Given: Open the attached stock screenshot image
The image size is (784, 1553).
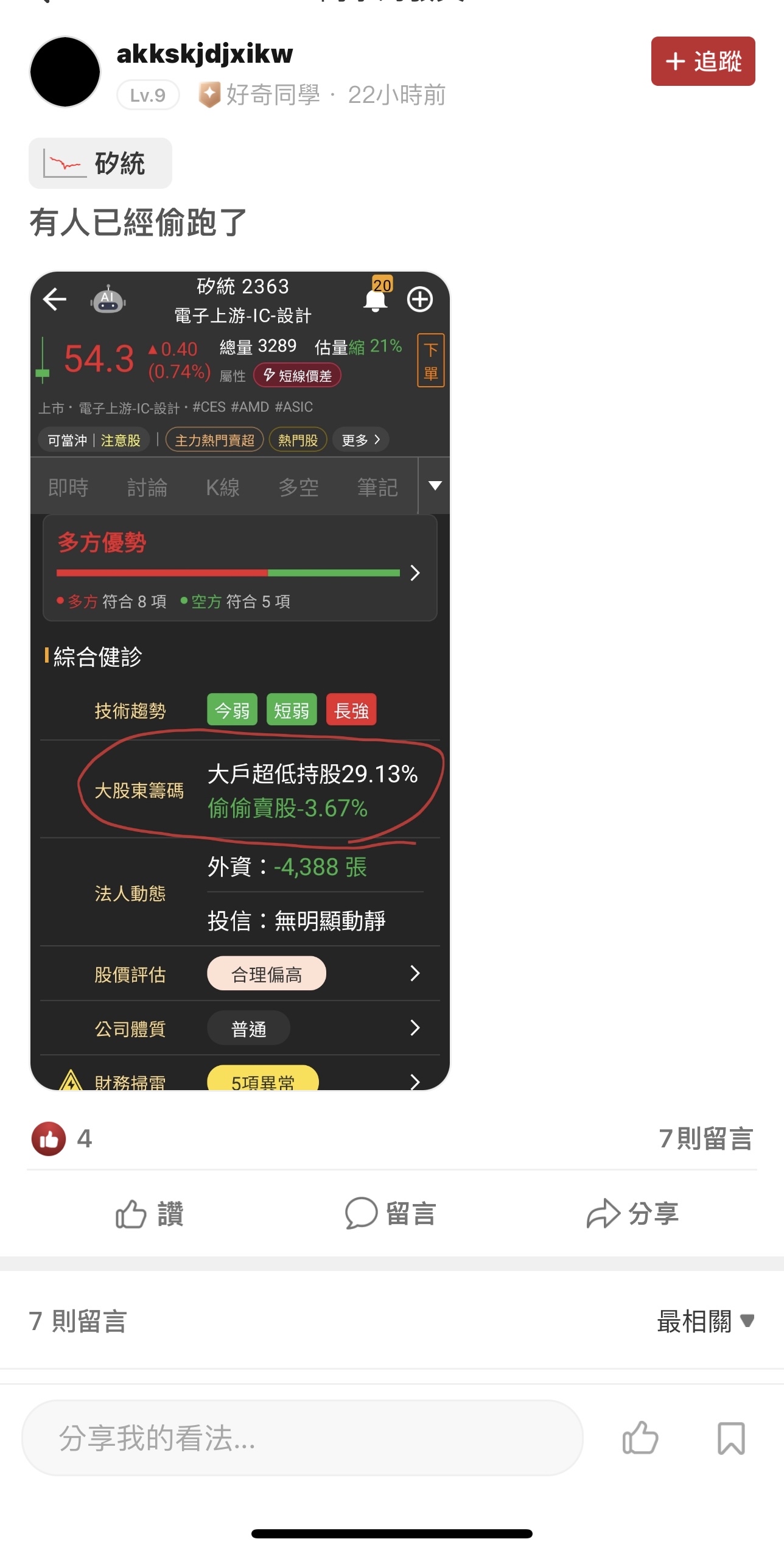Looking at the screenshot, I should coord(240,680).
